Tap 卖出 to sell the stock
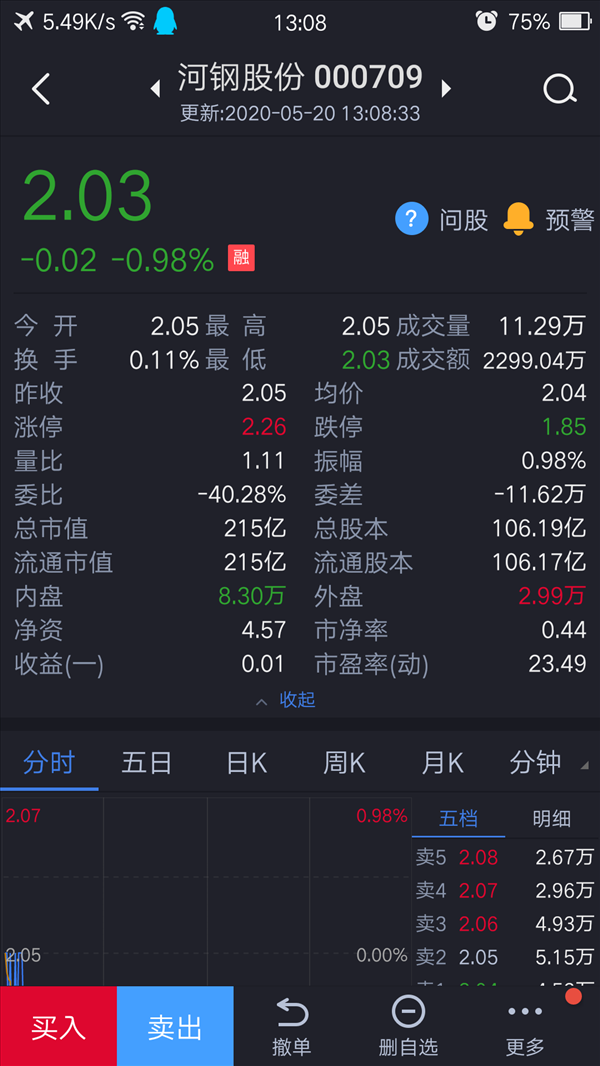Viewport: 600px width, 1066px height. pos(175,1026)
